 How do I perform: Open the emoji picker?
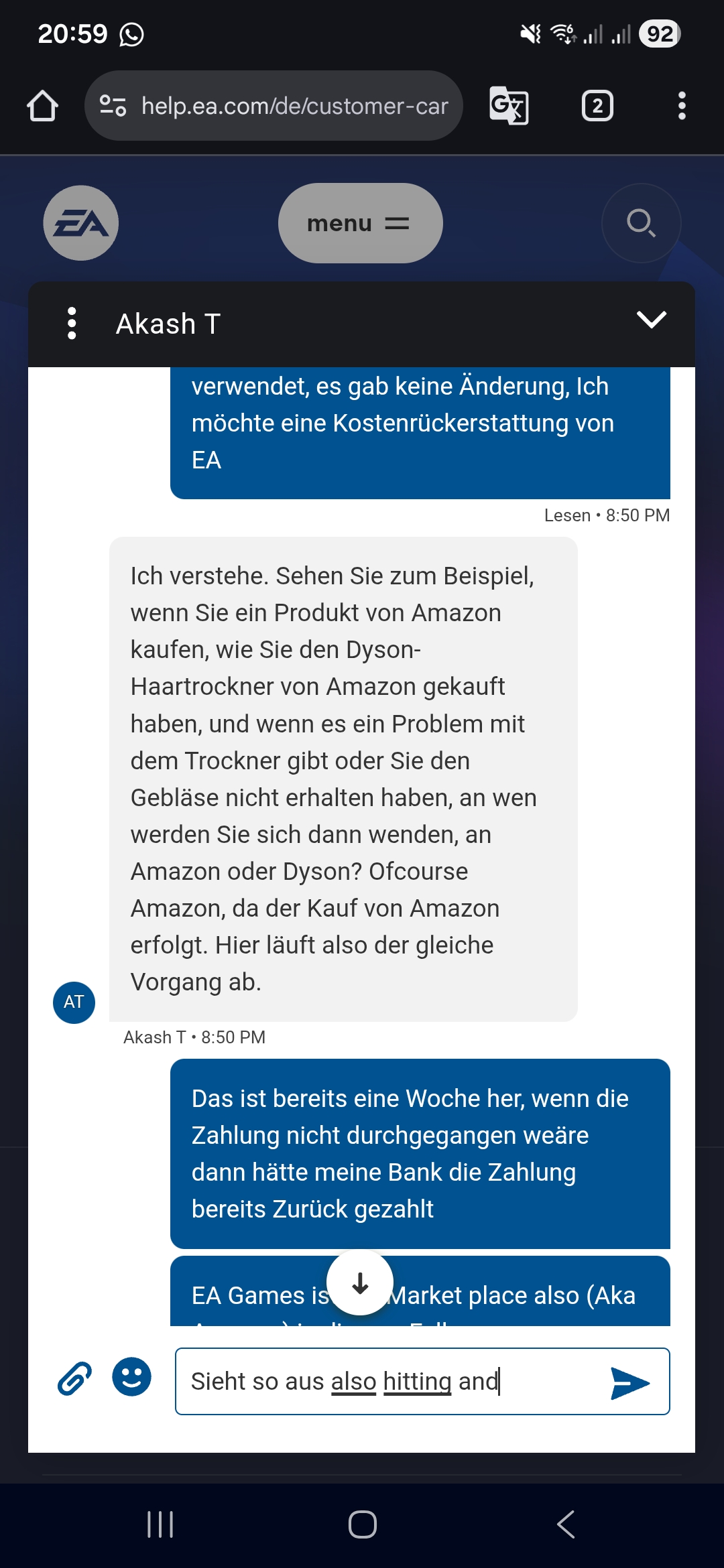click(131, 1378)
